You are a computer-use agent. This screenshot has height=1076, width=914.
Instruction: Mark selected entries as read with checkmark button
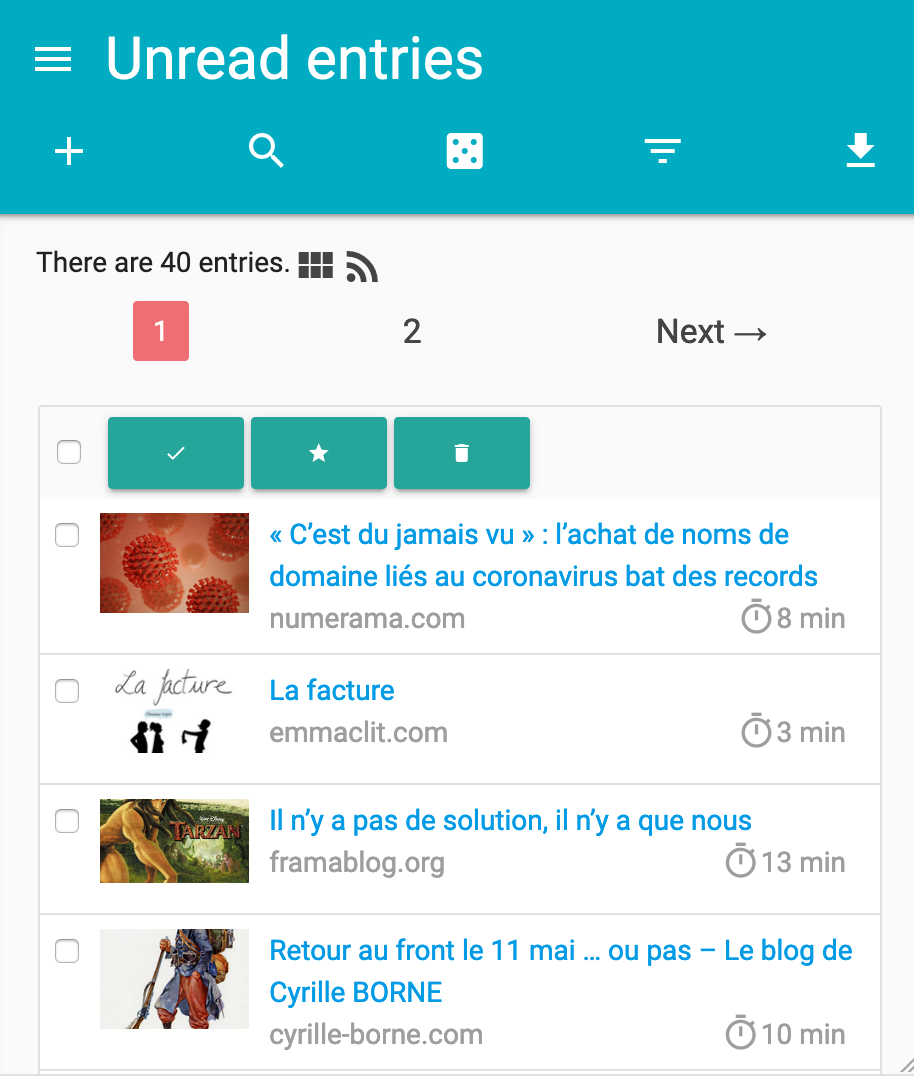175,452
